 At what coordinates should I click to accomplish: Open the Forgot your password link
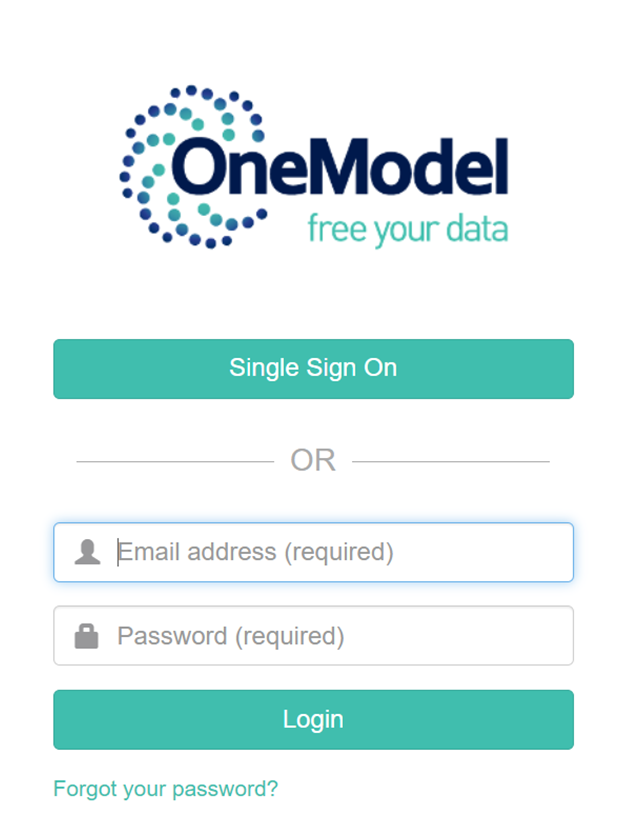165,789
